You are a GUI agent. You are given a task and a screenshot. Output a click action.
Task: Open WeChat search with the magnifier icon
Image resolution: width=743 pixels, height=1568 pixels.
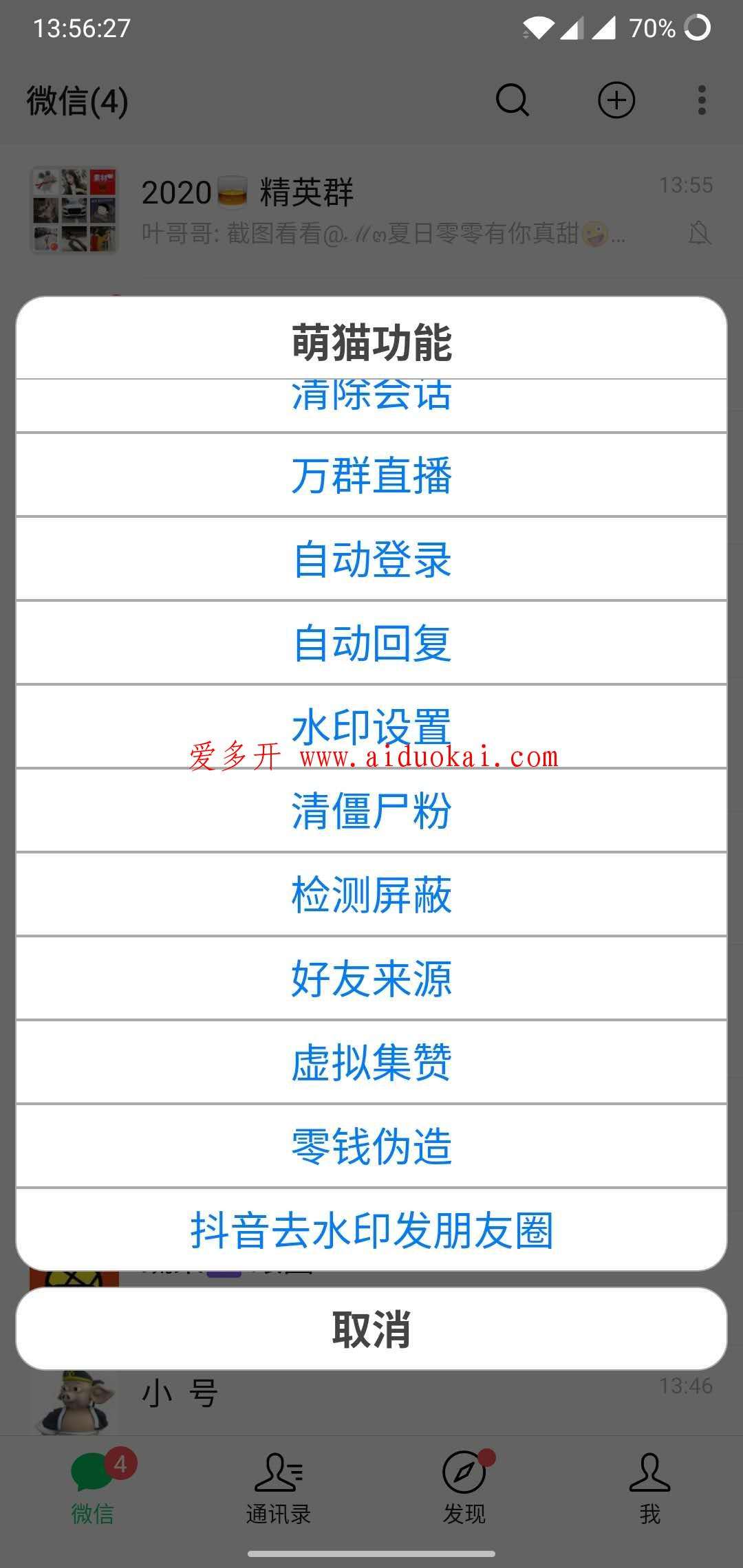pyautogui.click(x=511, y=100)
